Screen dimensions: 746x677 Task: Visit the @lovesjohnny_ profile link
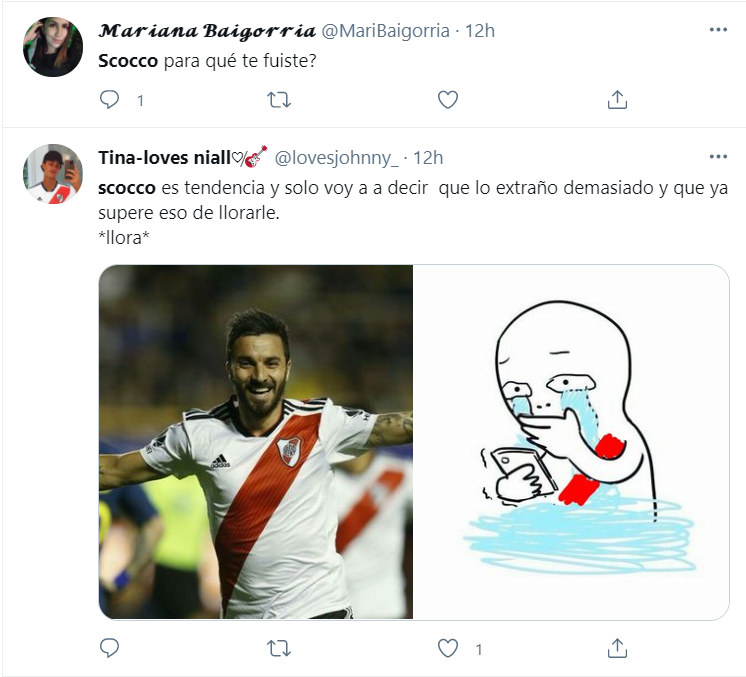coord(336,158)
